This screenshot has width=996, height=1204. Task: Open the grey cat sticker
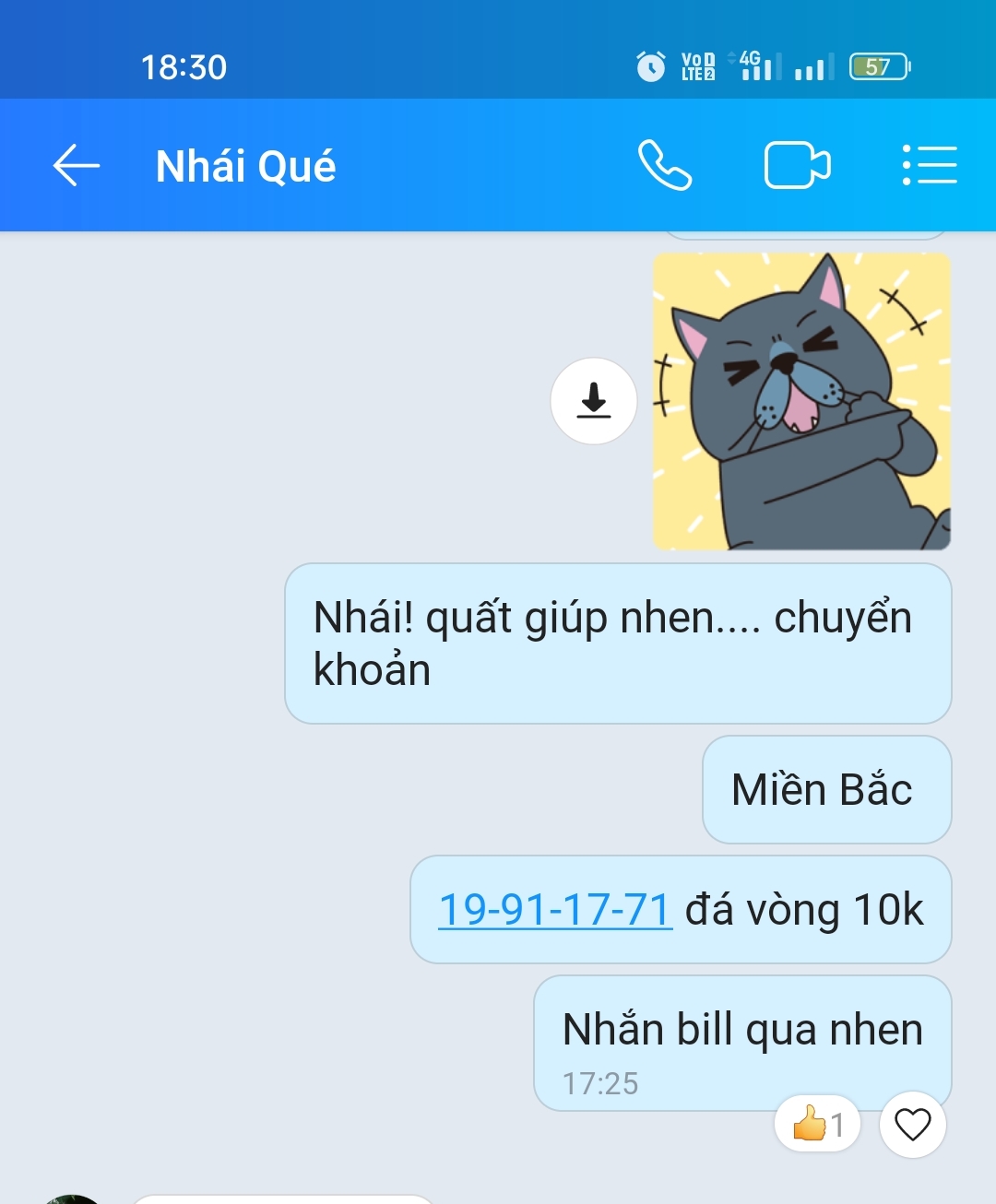(801, 402)
